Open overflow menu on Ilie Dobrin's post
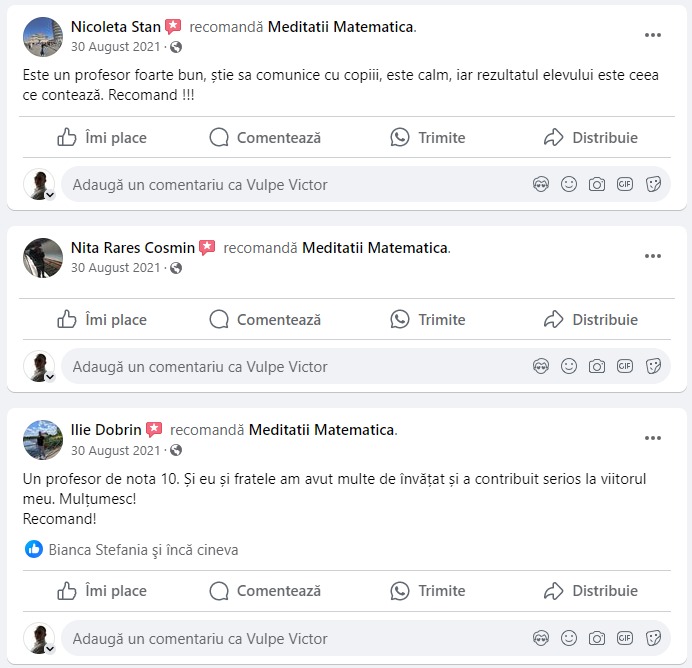 pyautogui.click(x=653, y=438)
